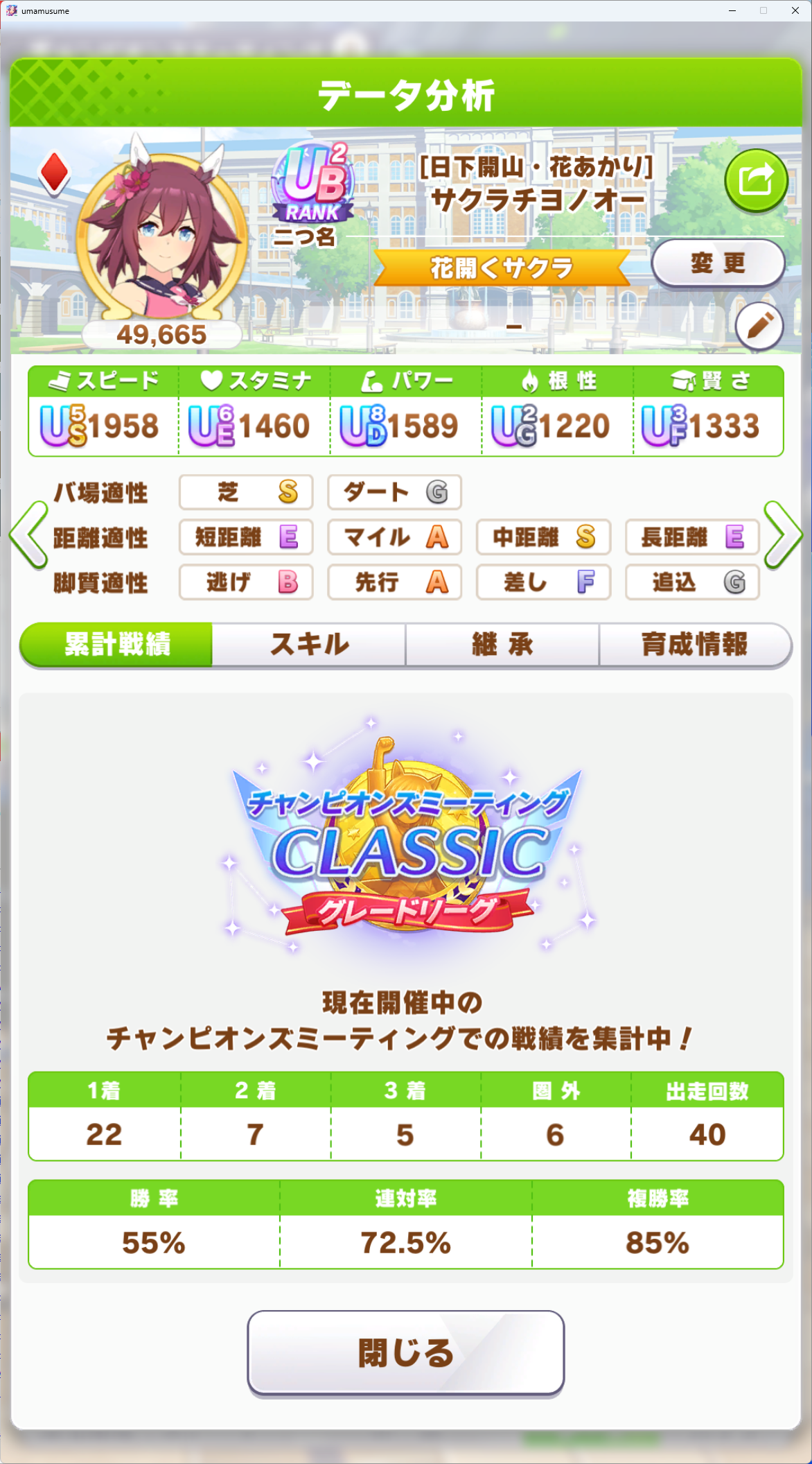The image size is (812, 1464).
Task: Go to the previous character with left arrow
Action: (28, 535)
